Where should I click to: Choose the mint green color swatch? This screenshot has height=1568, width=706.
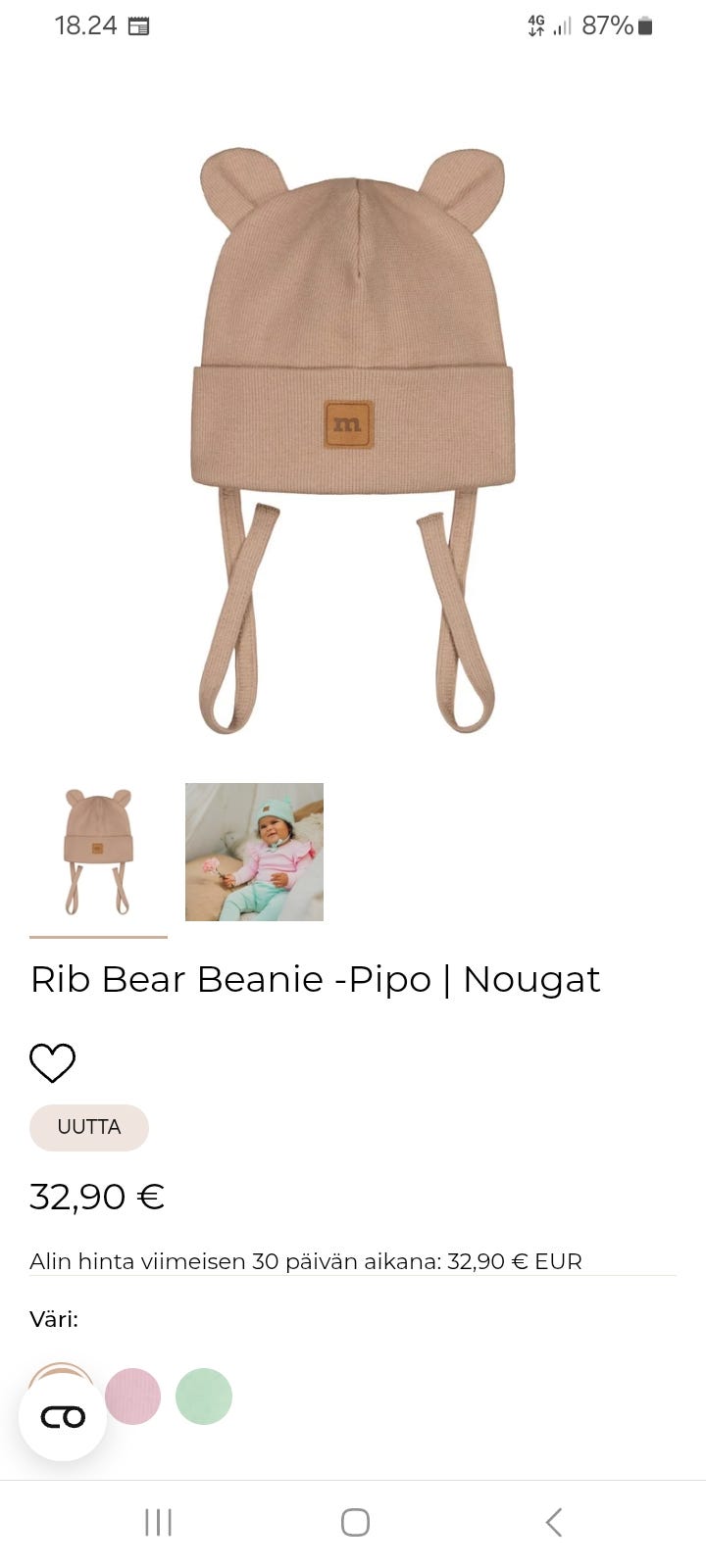coord(204,1396)
